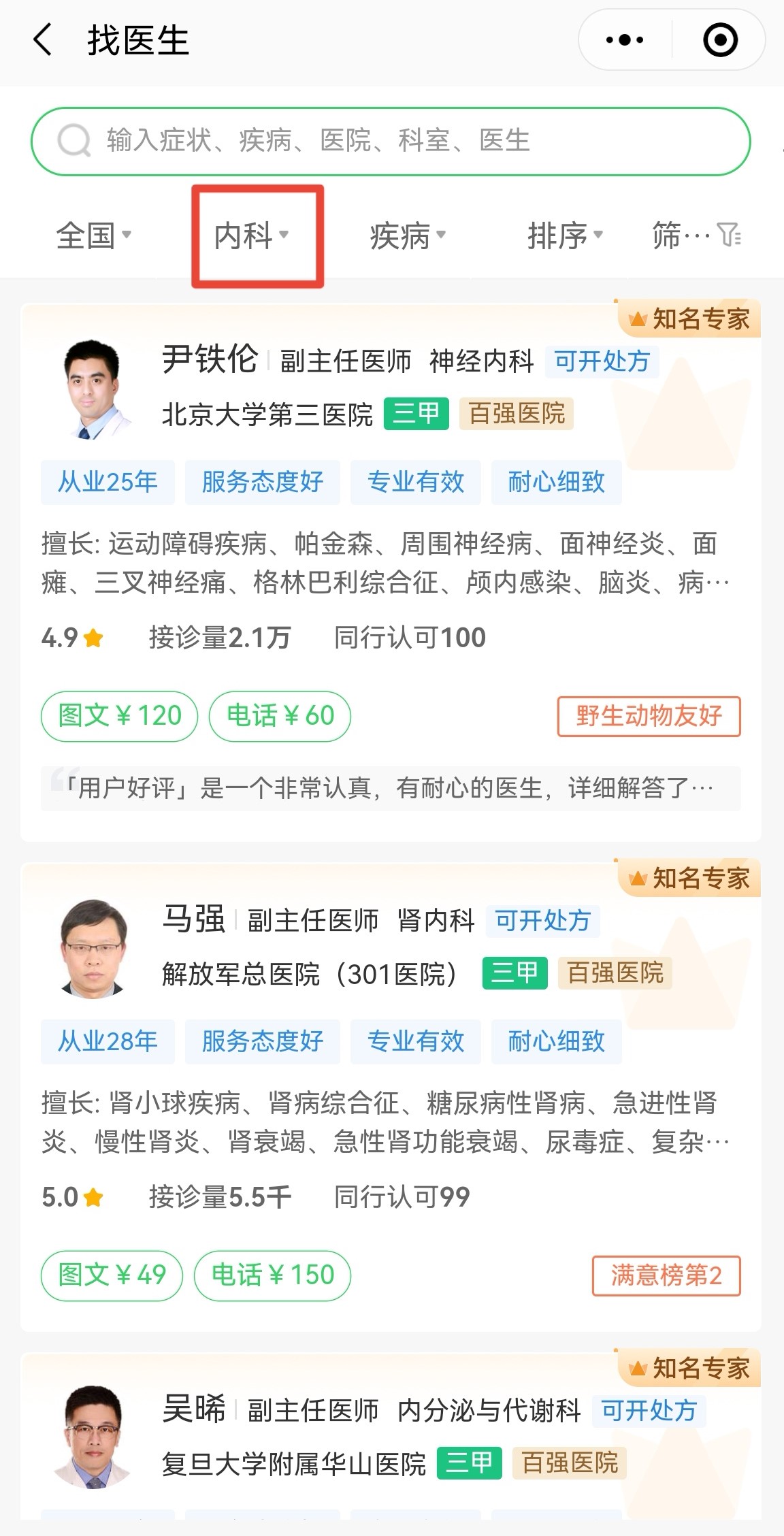Expand the 疾病 filter dropdown
Viewport: 784px width, 1536px height.
click(x=407, y=235)
